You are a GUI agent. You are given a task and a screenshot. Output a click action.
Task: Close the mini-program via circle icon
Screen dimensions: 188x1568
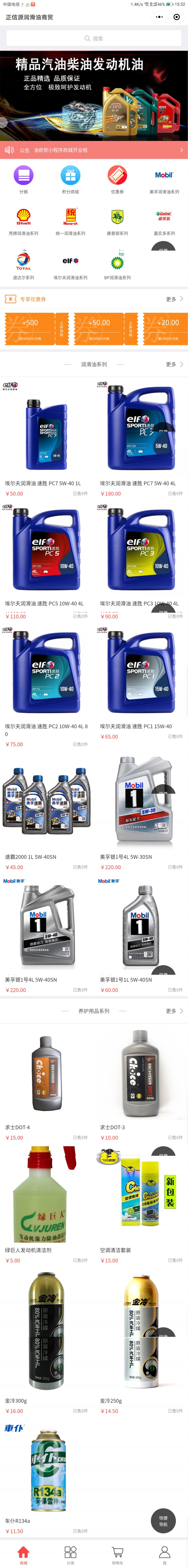point(177,17)
